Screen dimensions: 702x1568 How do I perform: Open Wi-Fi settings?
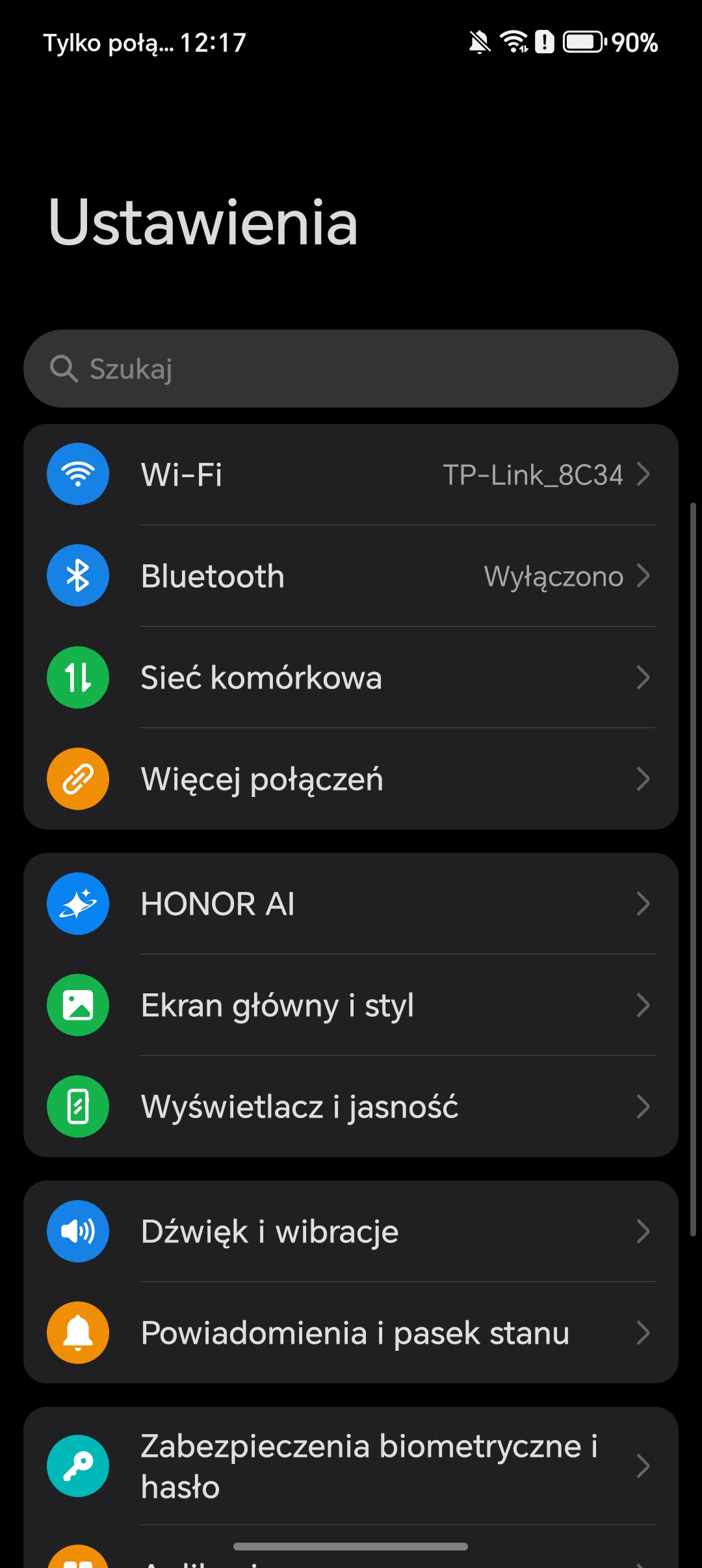point(351,475)
